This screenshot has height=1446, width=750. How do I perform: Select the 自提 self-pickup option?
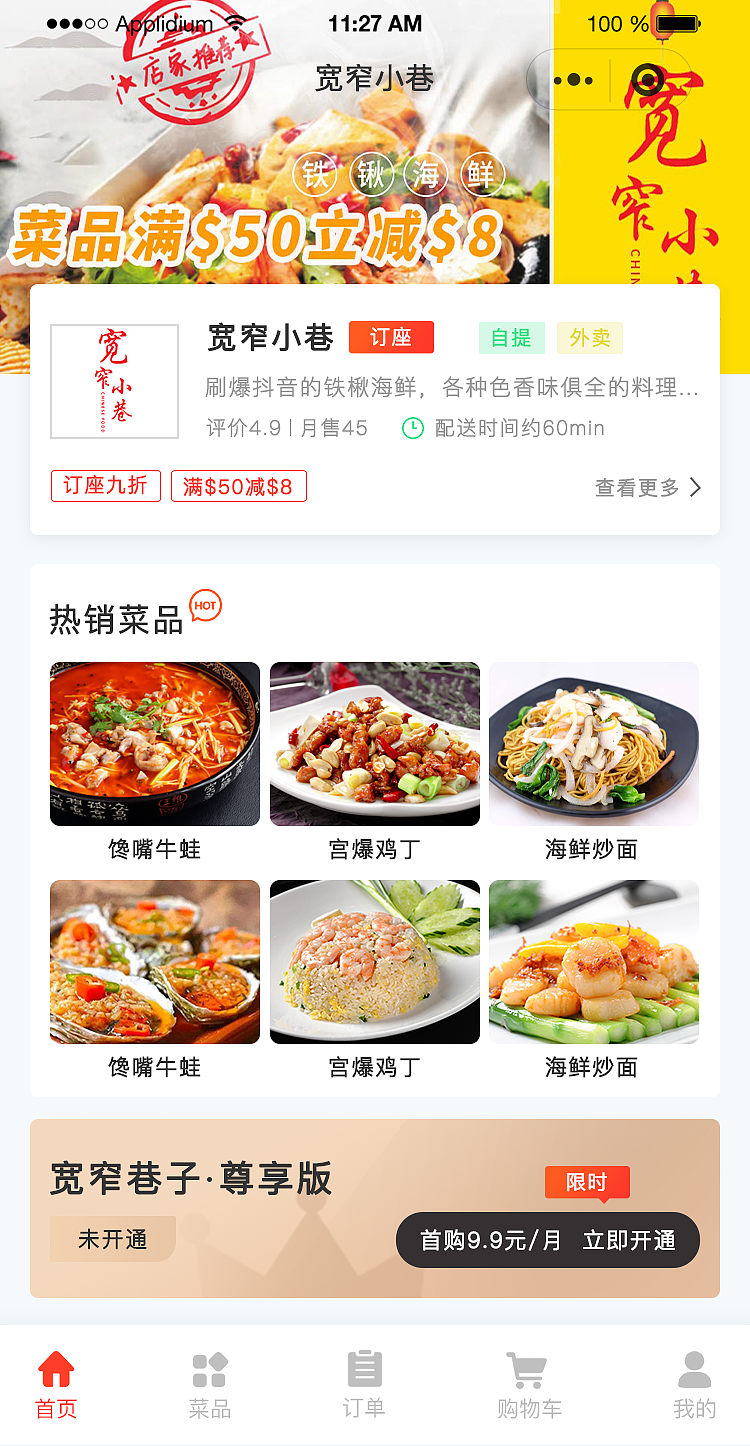511,338
